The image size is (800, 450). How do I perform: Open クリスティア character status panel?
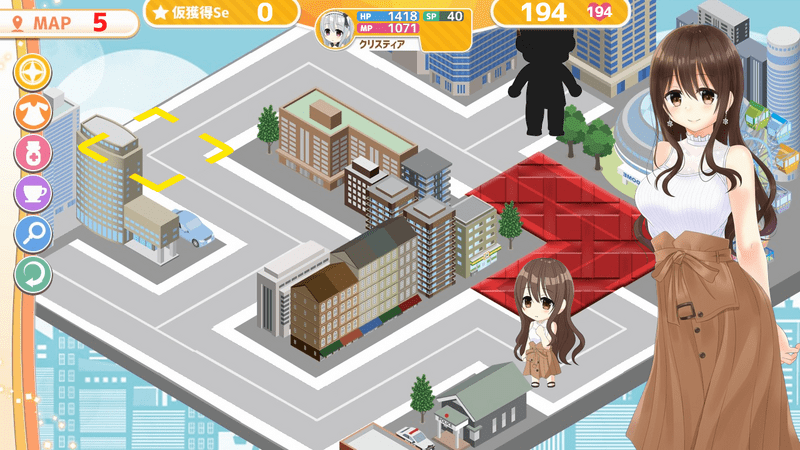395,30
